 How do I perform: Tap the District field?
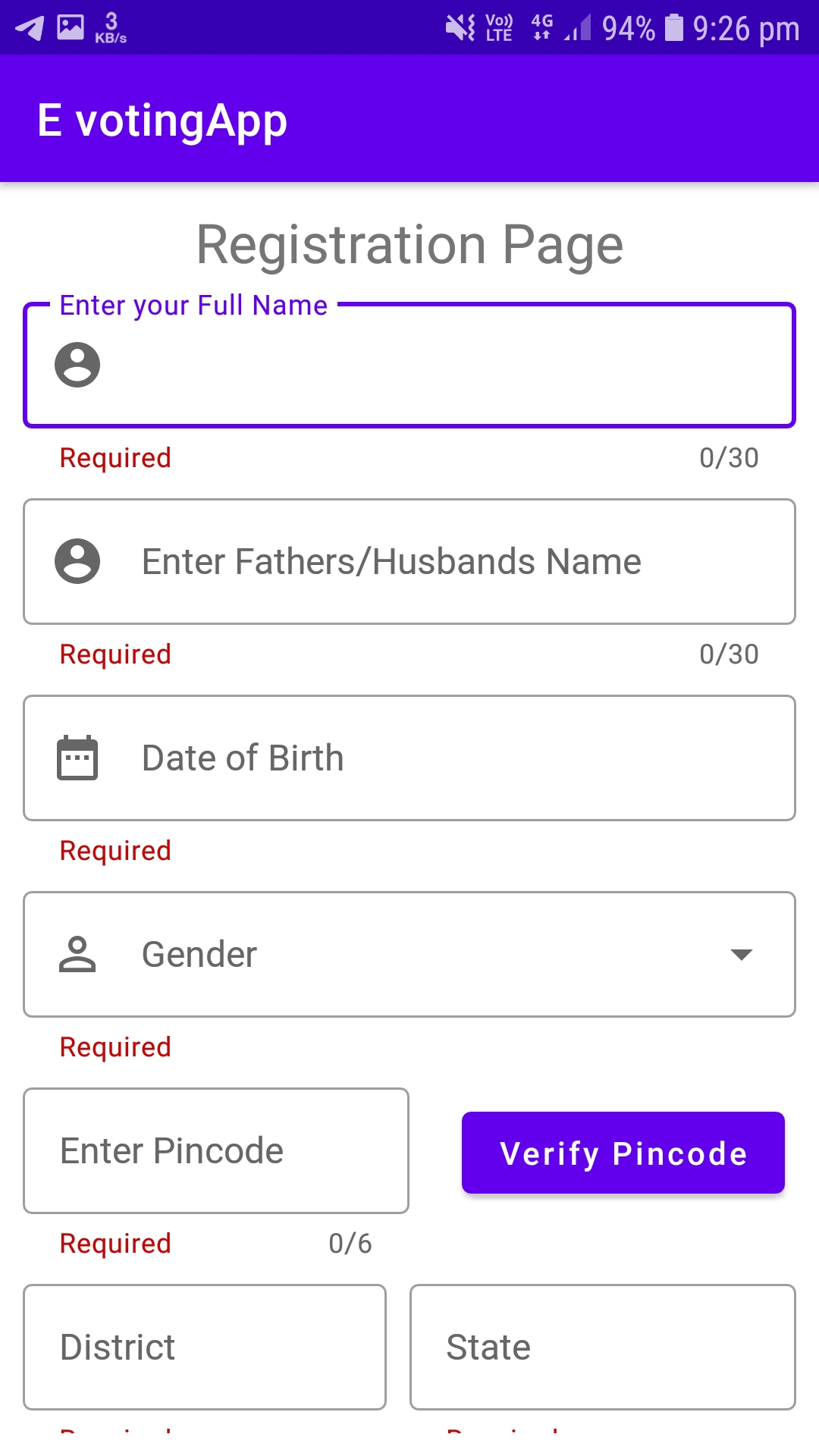(205, 1348)
